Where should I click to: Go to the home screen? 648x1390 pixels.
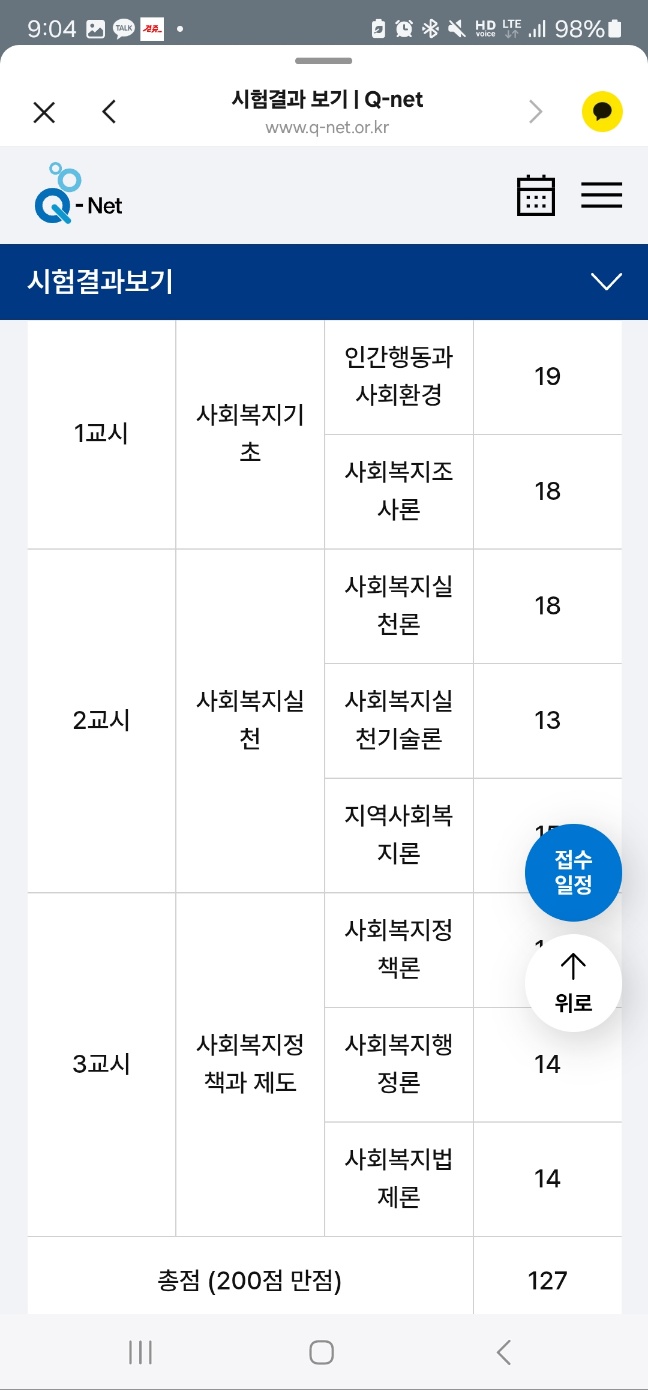click(x=322, y=1353)
